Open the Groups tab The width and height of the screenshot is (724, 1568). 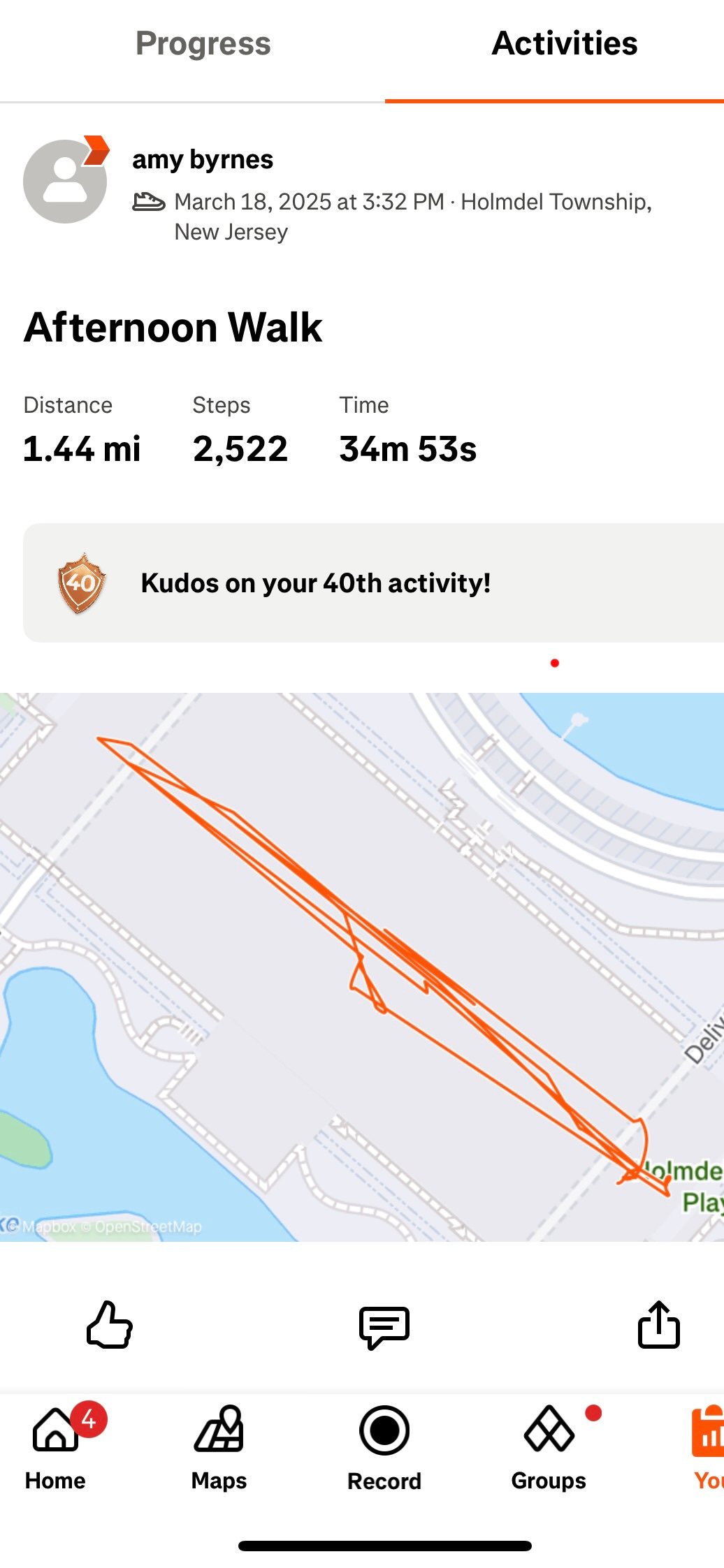pos(549,1447)
